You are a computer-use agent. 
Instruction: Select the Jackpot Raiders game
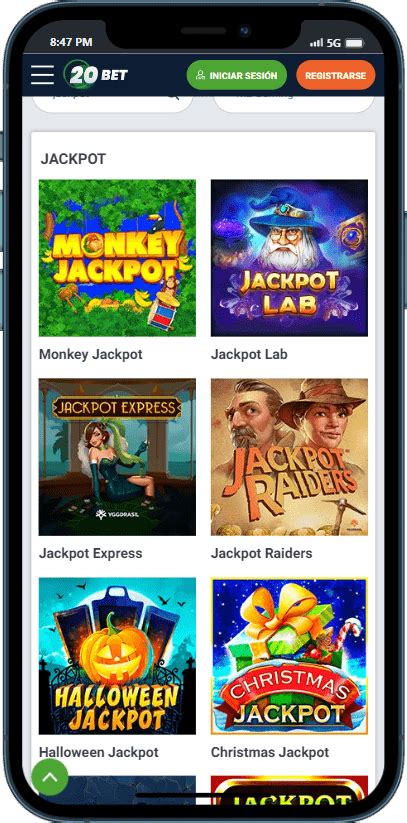(x=289, y=457)
